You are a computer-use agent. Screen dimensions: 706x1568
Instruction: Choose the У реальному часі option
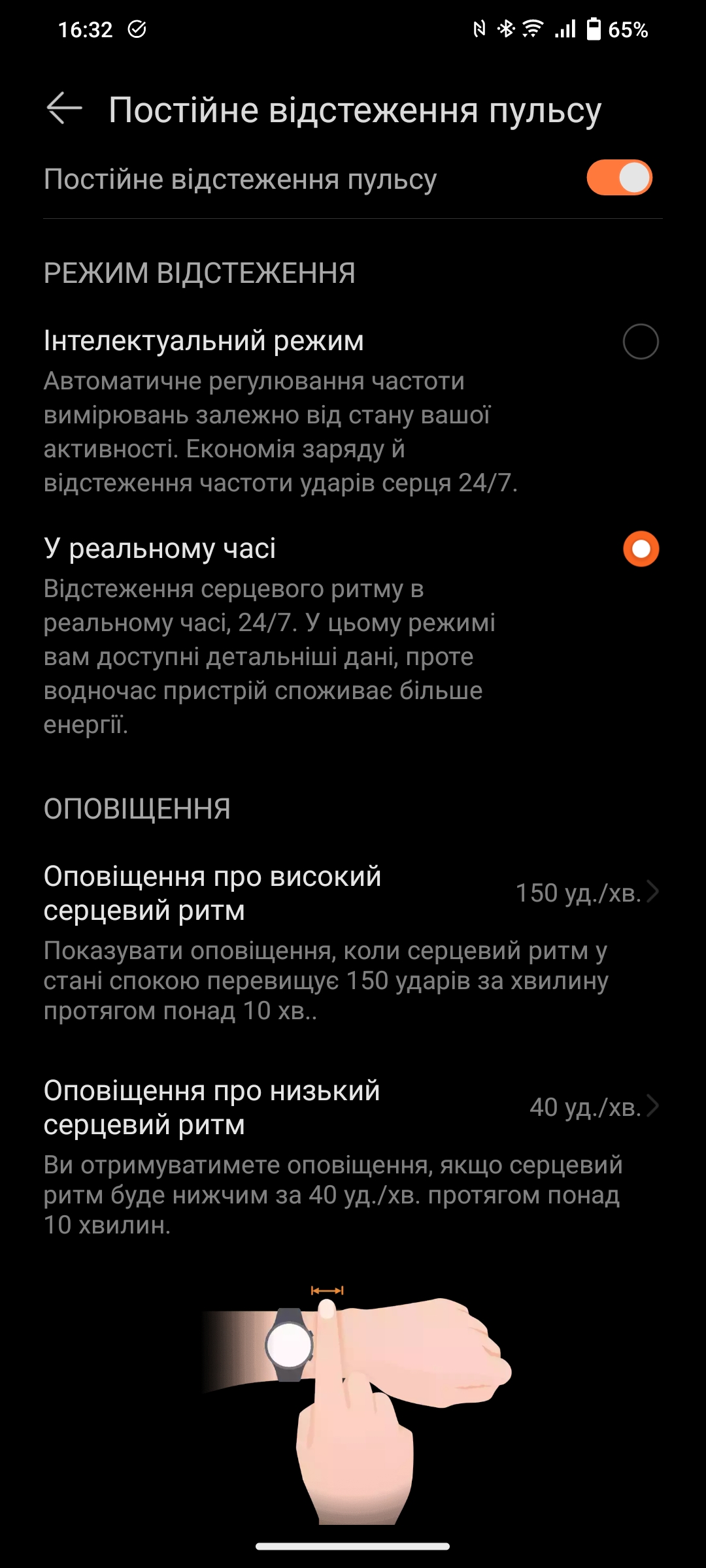coord(640,549)
